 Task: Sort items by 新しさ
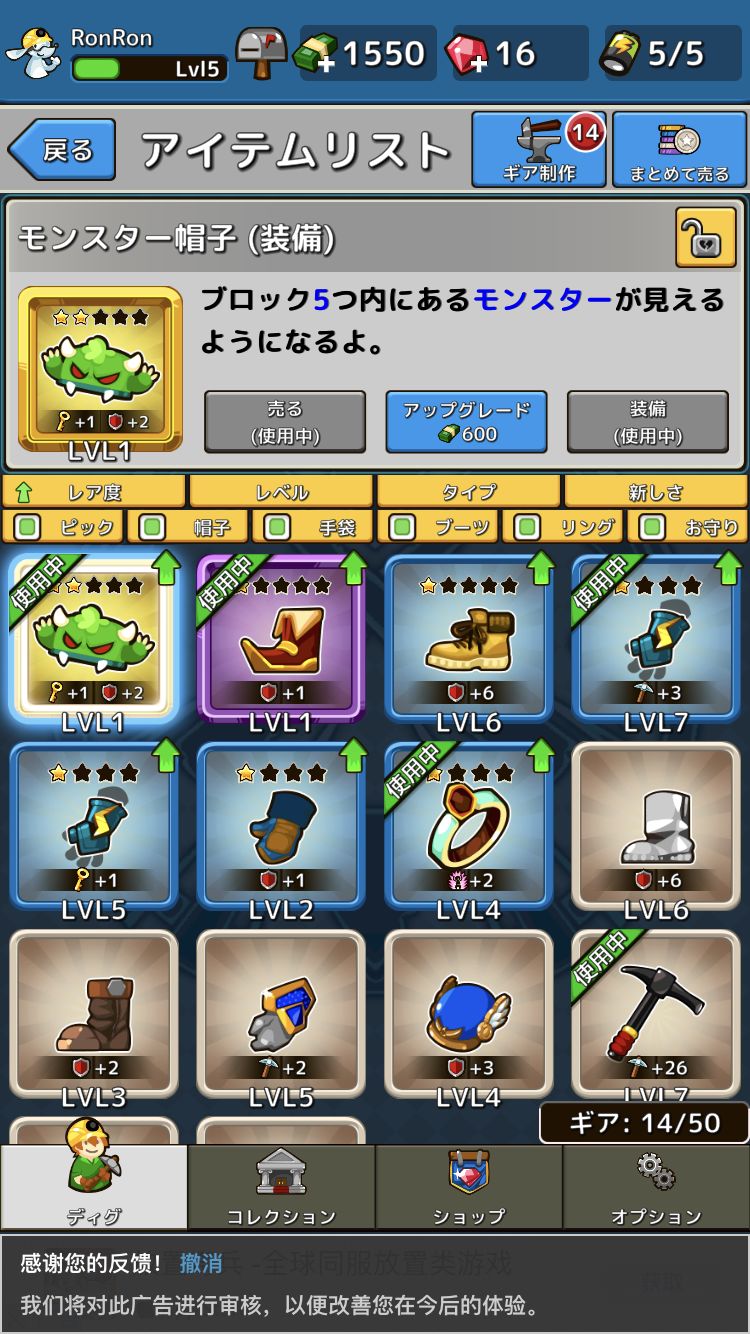click(654, 491)
